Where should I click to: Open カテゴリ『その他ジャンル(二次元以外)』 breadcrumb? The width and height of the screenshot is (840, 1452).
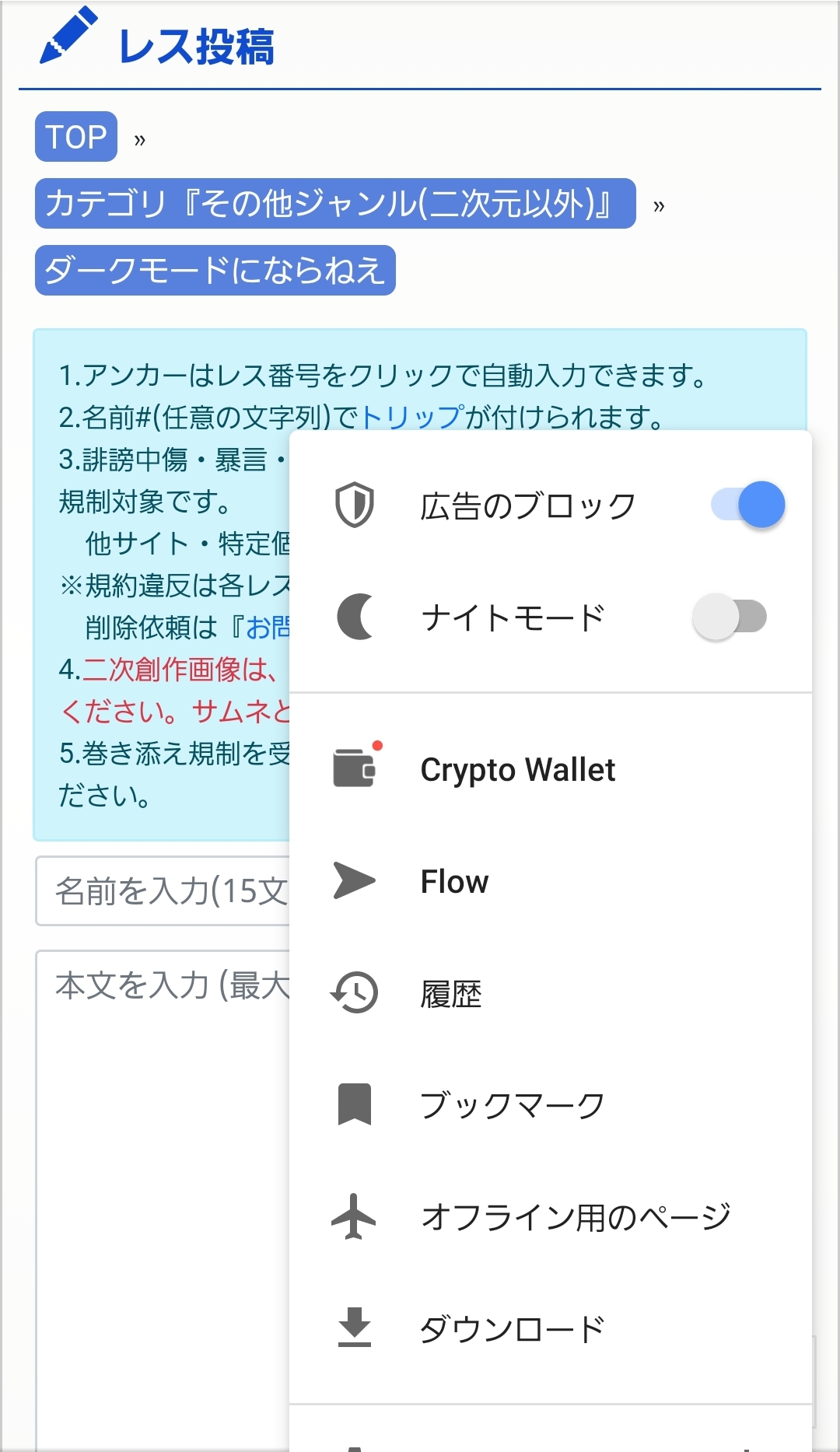coord(335,204)
